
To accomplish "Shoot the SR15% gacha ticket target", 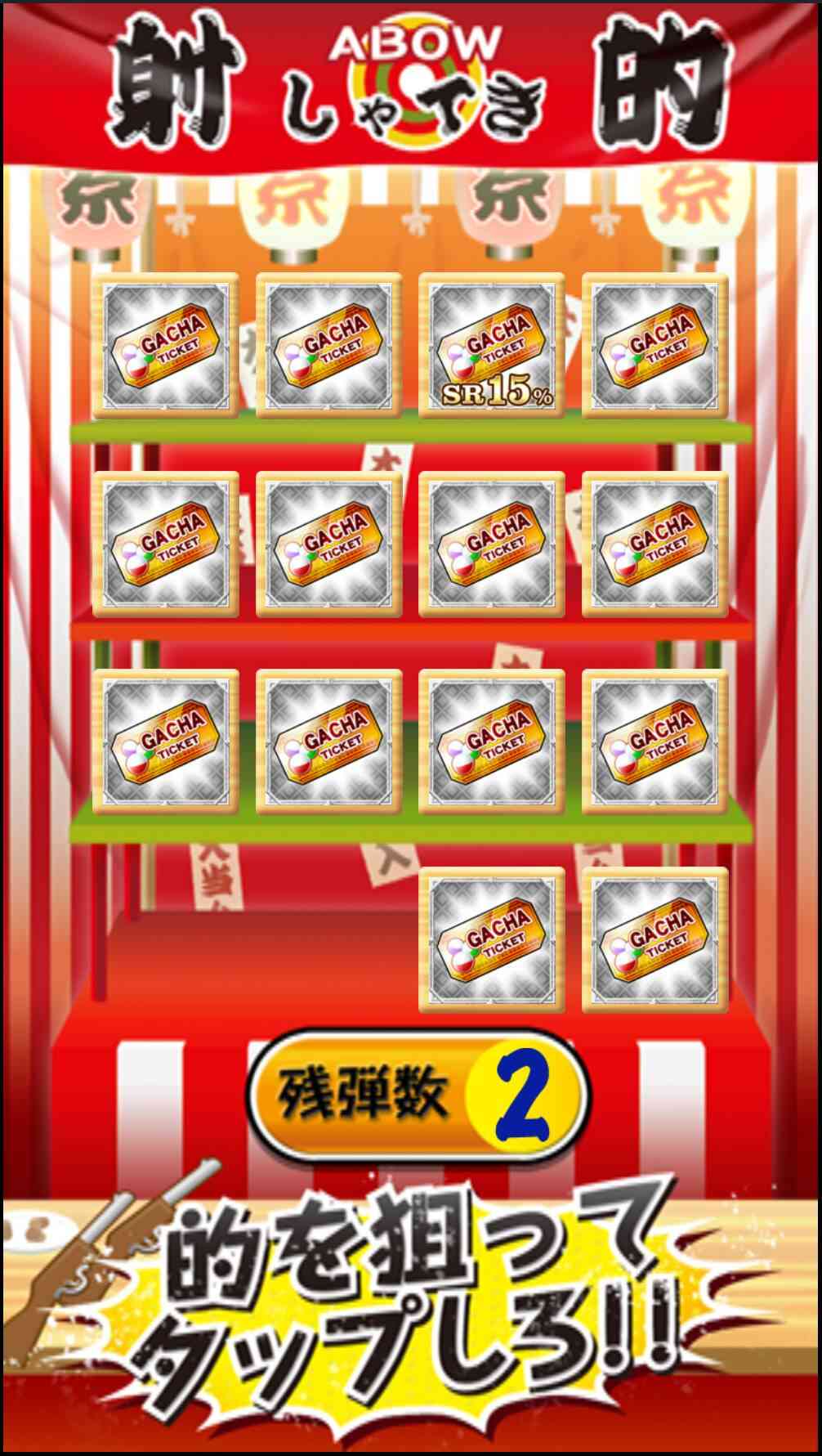I will (492, 345).
